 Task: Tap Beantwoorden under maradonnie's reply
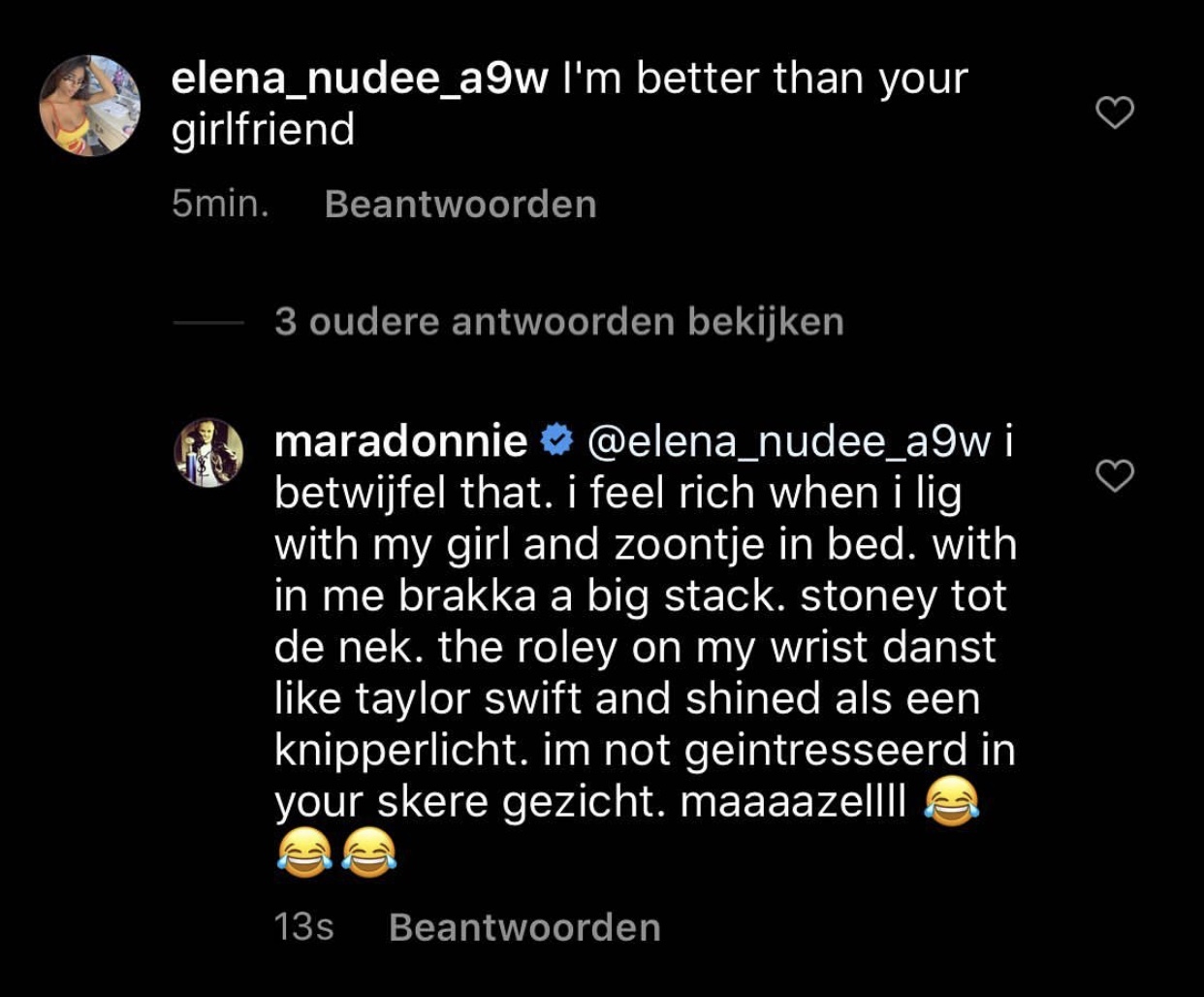tap(524, 928)
